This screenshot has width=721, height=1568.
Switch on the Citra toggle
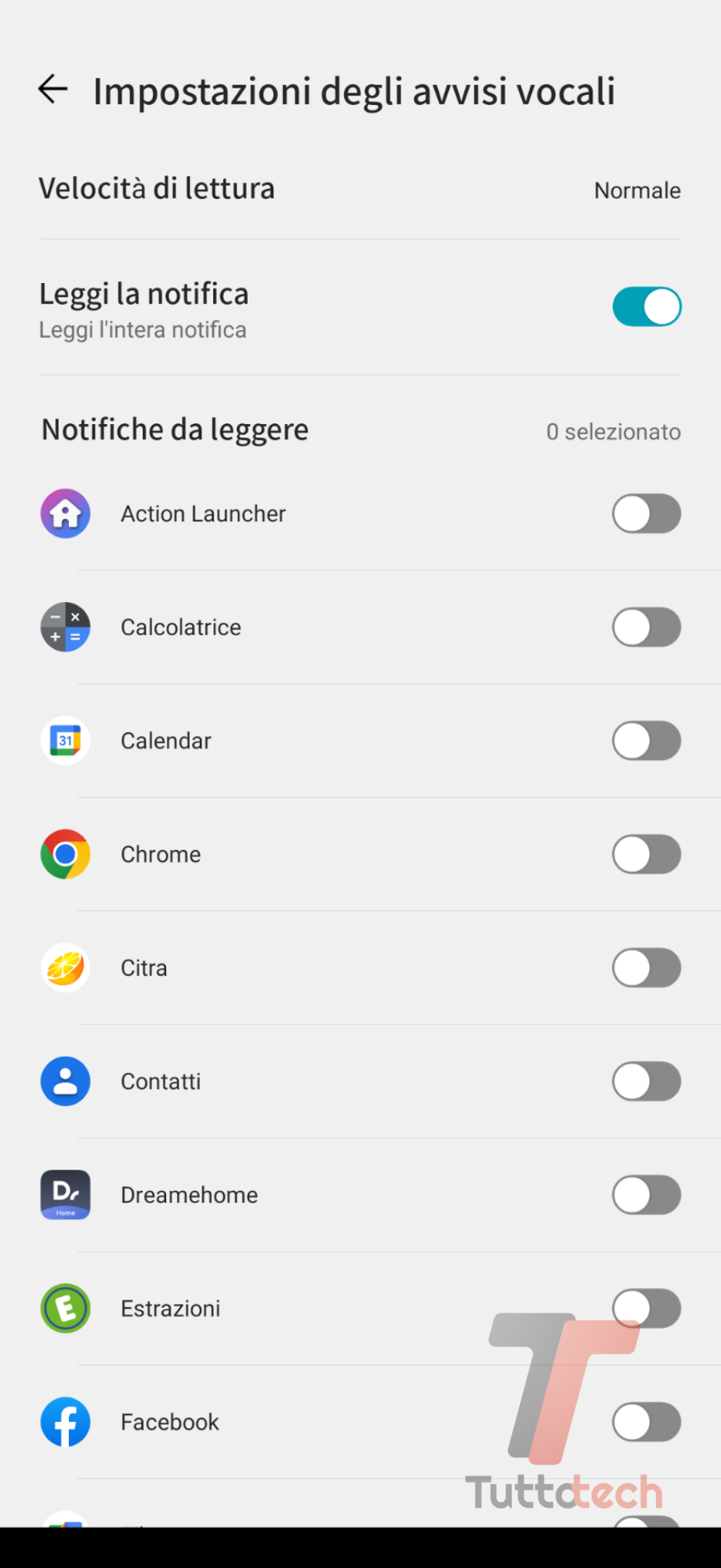pos(646,967)
